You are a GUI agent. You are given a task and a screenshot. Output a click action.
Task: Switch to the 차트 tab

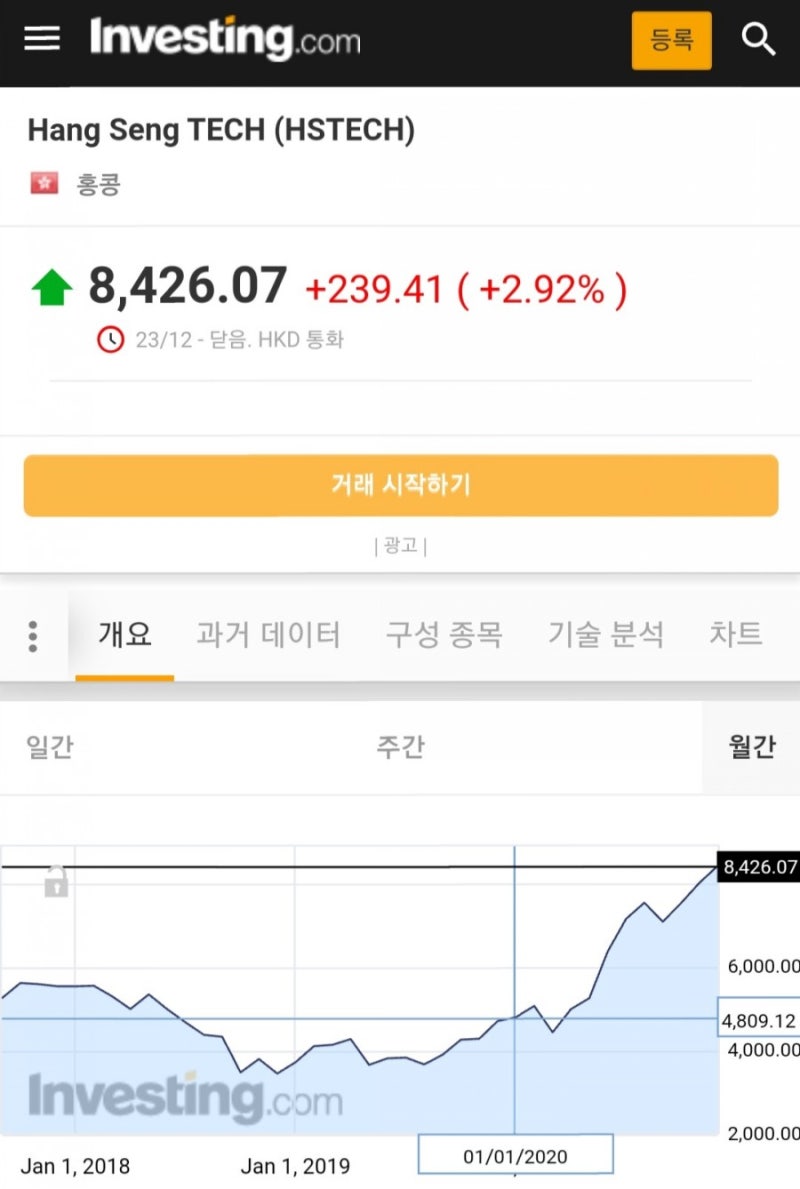click(x=737, y=634)
